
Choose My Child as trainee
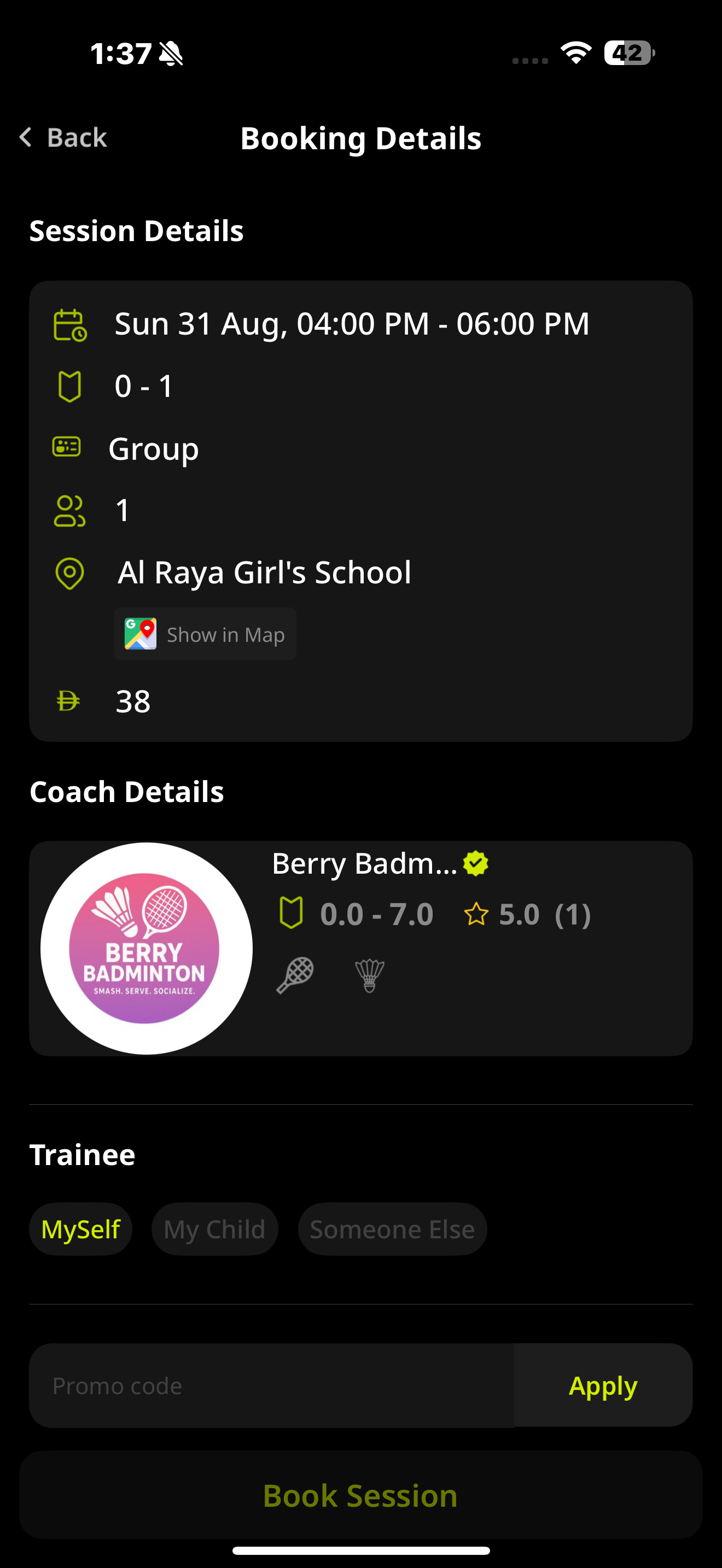coord(214,1229)
